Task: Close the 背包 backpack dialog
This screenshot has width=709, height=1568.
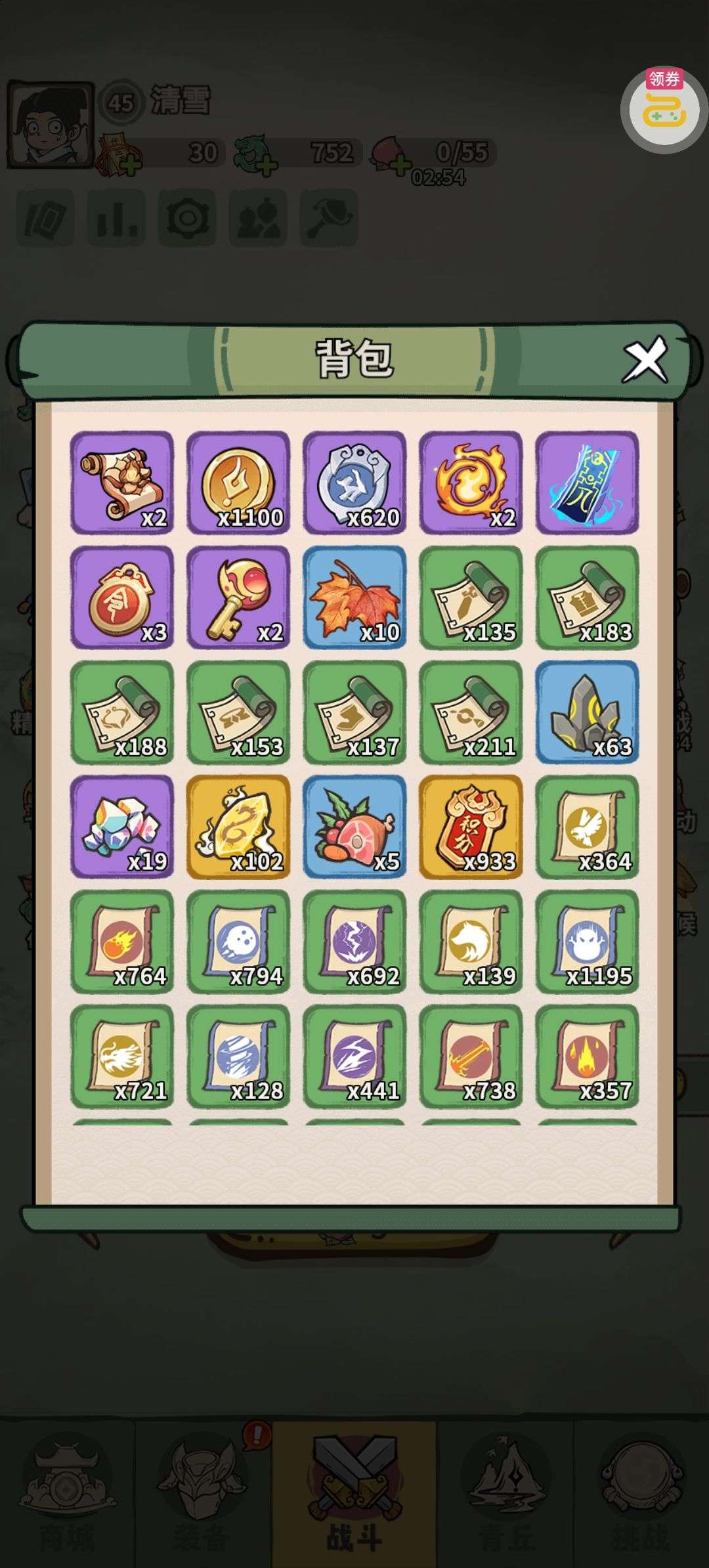Action: pos(645,359)
